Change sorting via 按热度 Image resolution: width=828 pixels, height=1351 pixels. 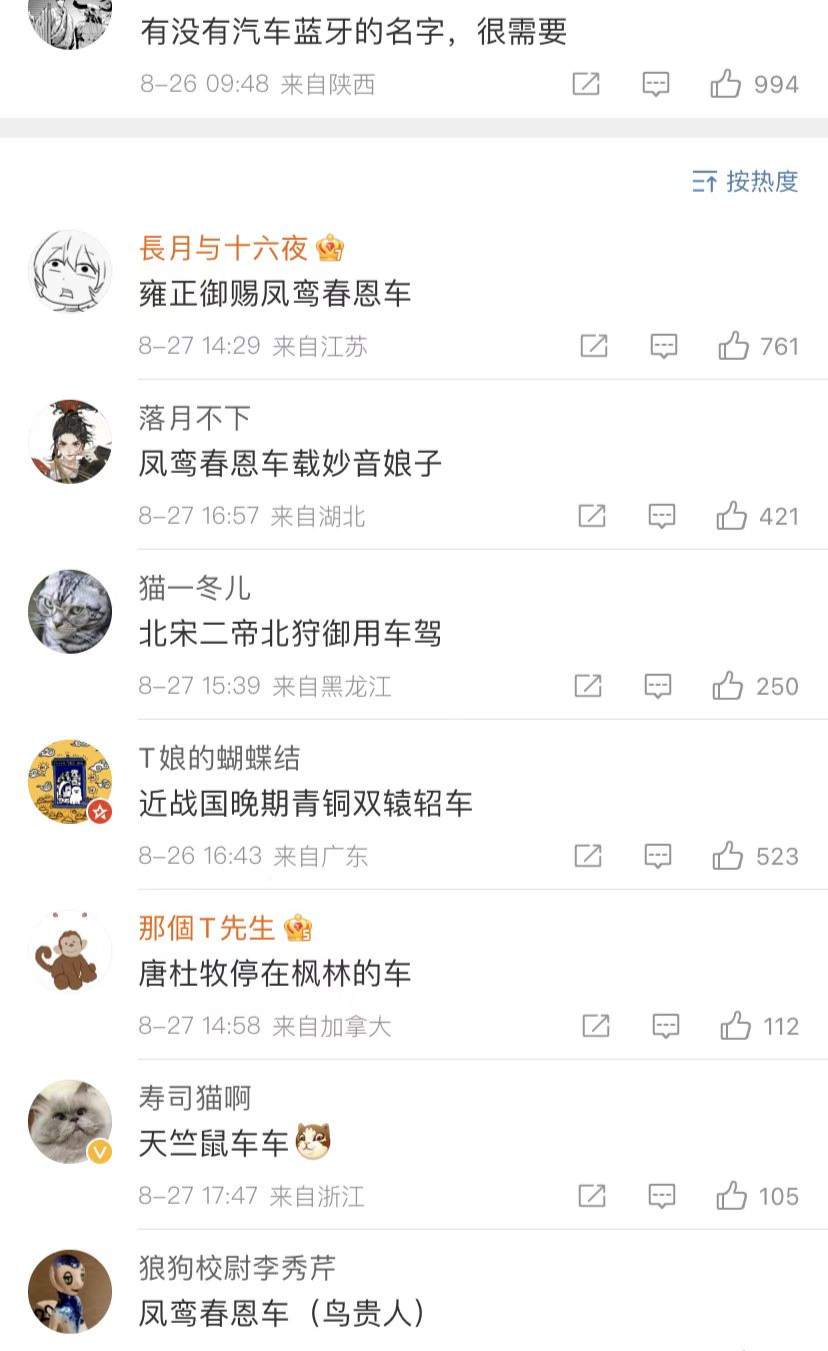coord(746,181)
